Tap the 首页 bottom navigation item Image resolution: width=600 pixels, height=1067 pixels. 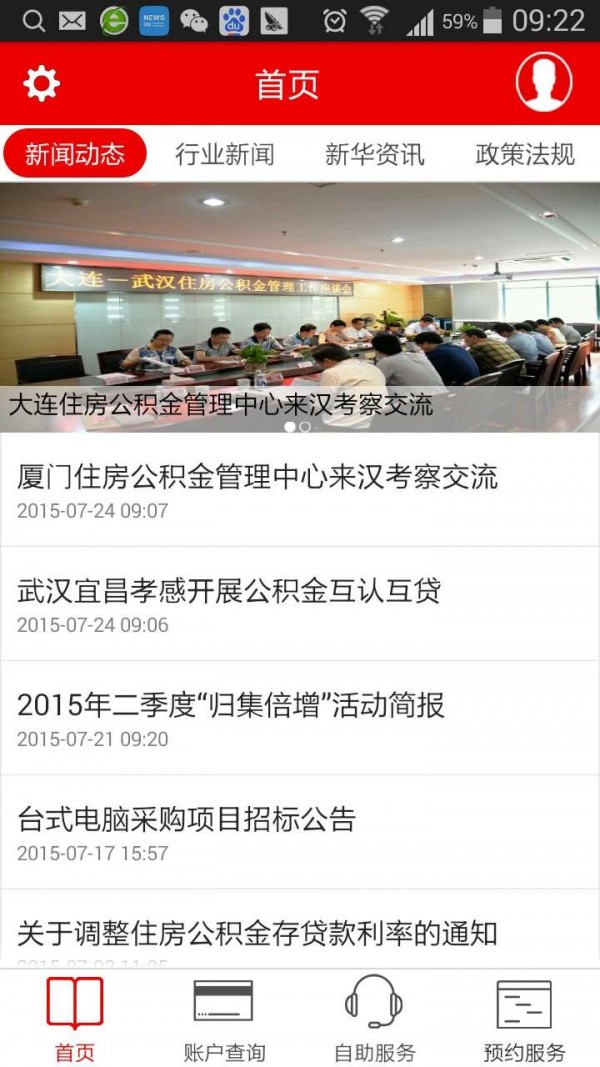75,1018
